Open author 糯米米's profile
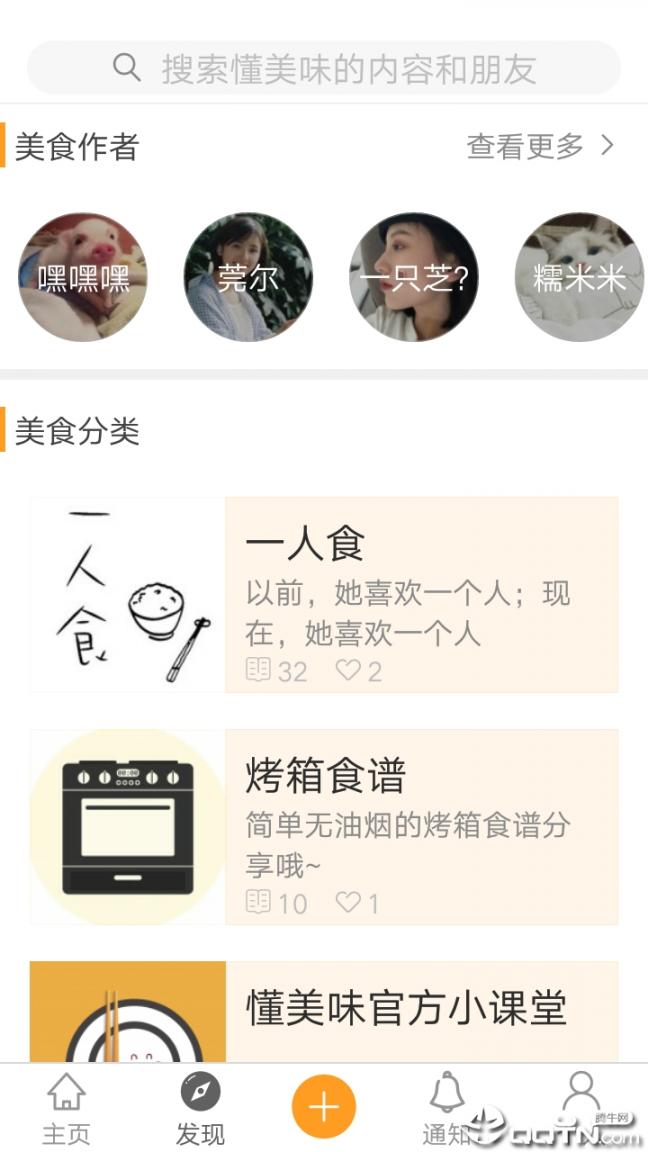Image resolution: width=648 pixels, height=1152 pixels. click(x=580, y=277)
